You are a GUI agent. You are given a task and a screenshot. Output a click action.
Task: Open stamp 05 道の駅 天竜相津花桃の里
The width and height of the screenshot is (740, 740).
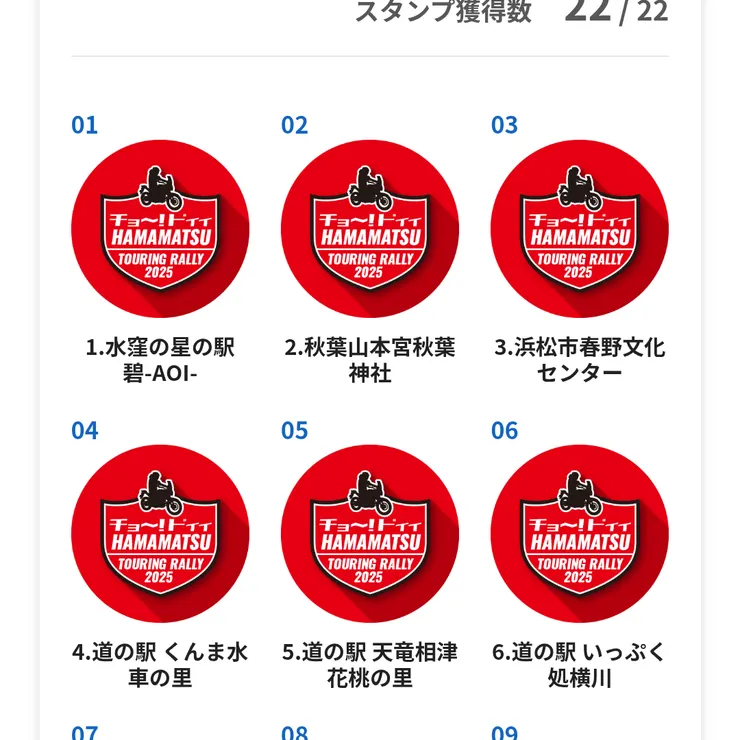(370, 534)
